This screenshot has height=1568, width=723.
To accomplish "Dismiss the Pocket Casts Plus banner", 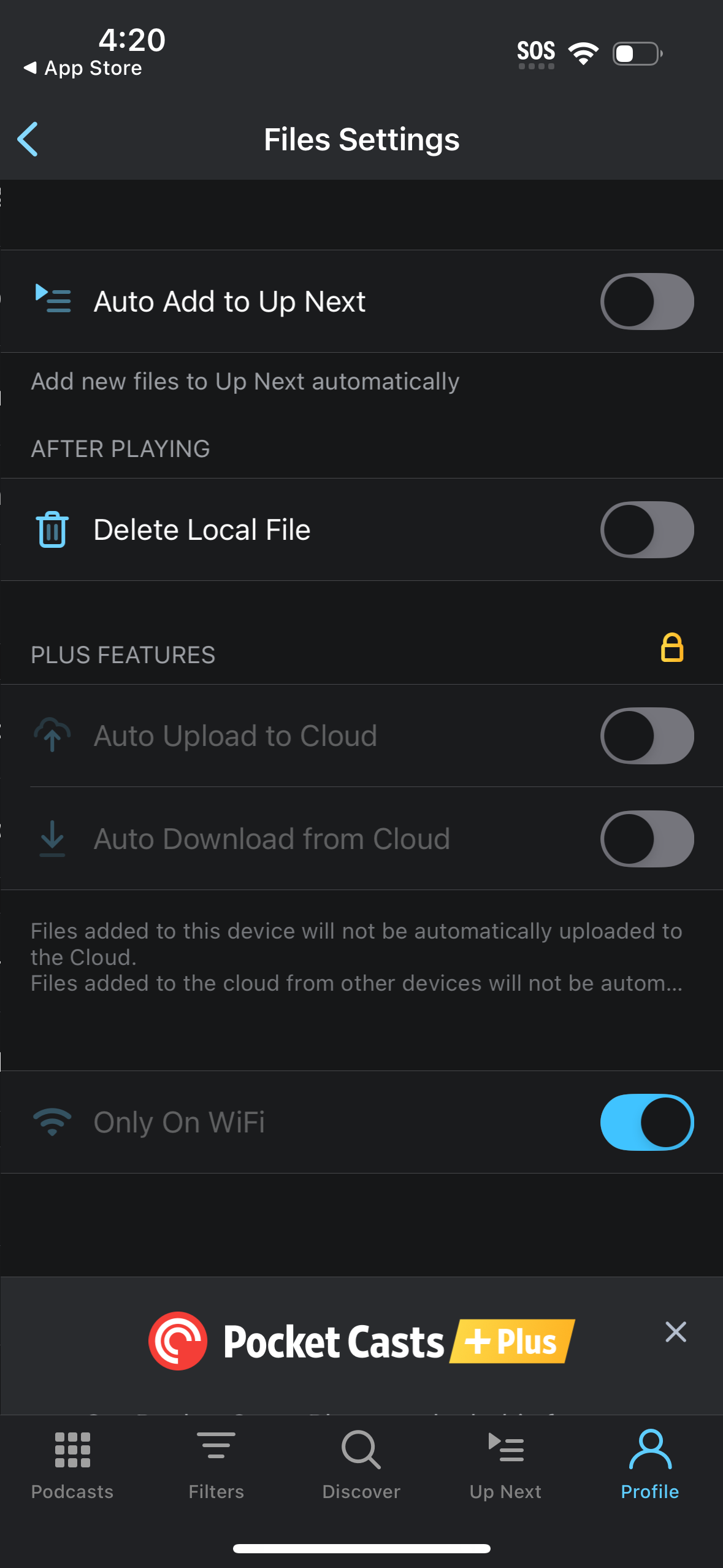I will [x=675, y=1332].
